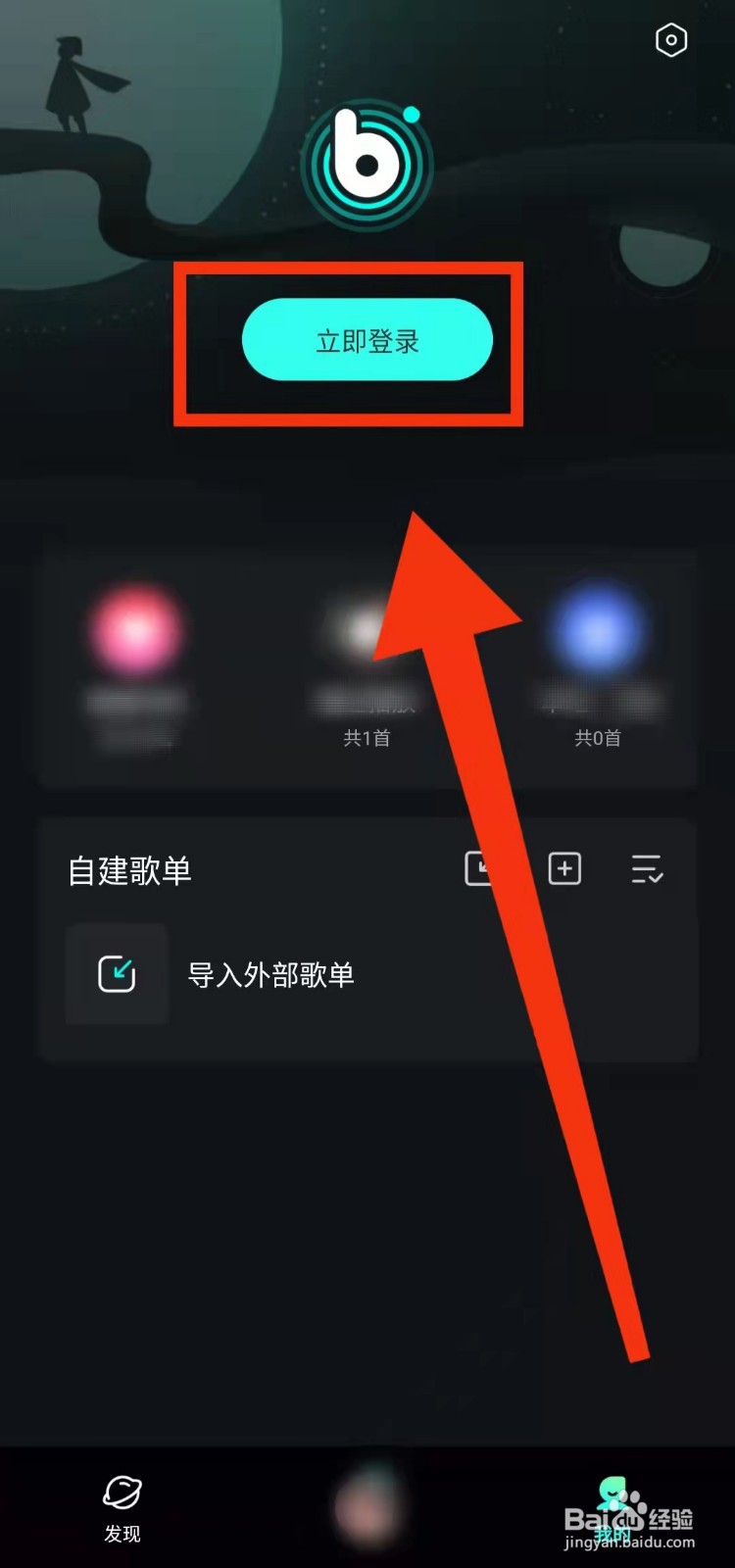Tap the 立即登录 button
Screen dimensions: 735x1568
coord(367,340)
